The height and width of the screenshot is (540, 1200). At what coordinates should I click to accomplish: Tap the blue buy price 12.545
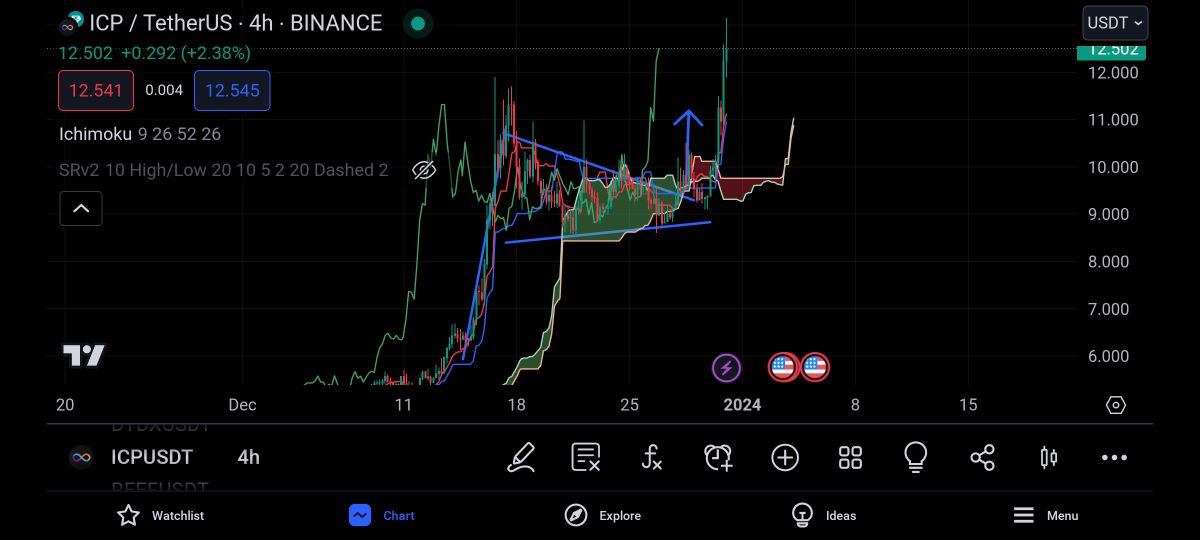pyautogui.click(x=232, y=90)
